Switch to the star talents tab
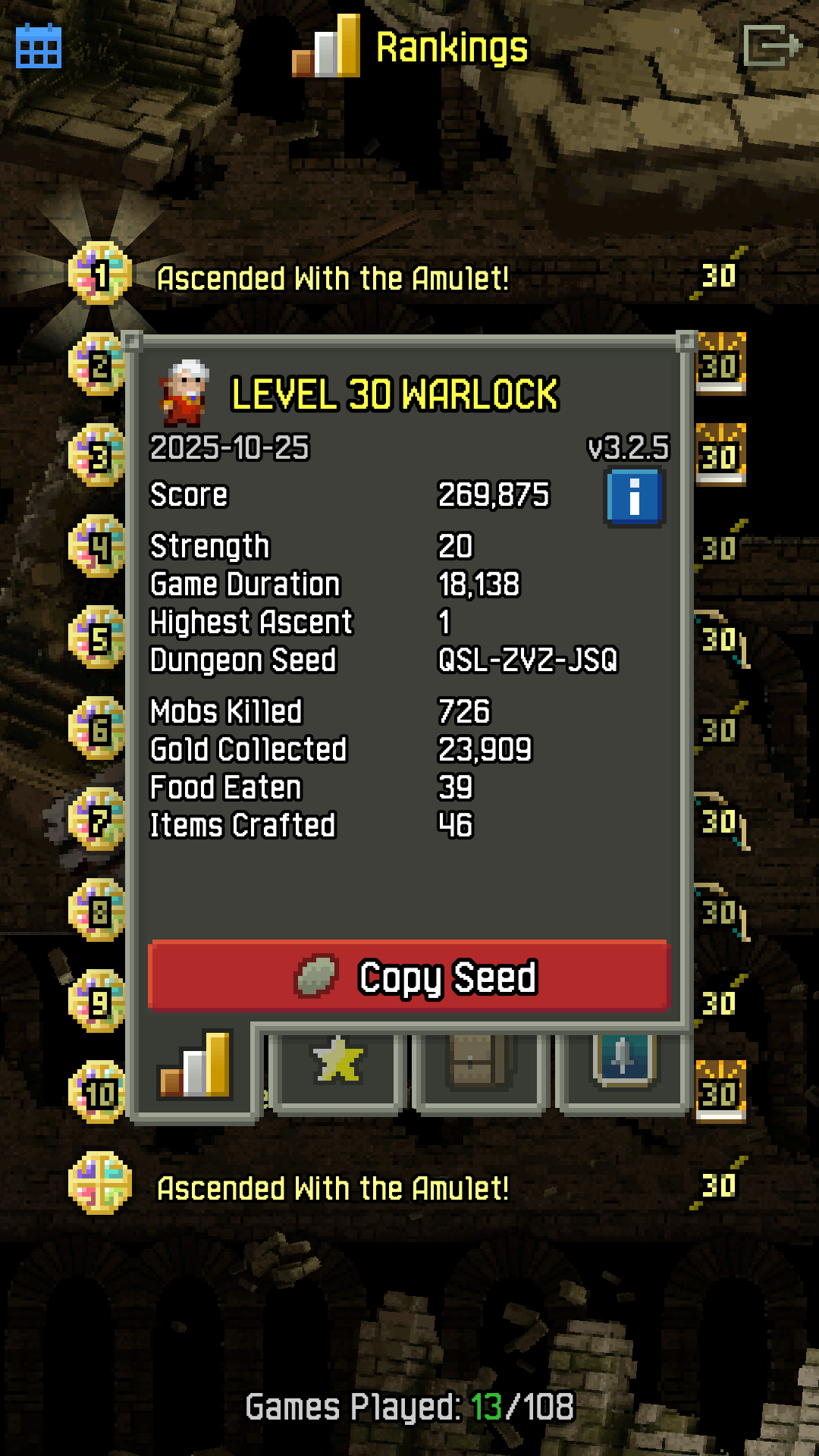 [338, 1063]
